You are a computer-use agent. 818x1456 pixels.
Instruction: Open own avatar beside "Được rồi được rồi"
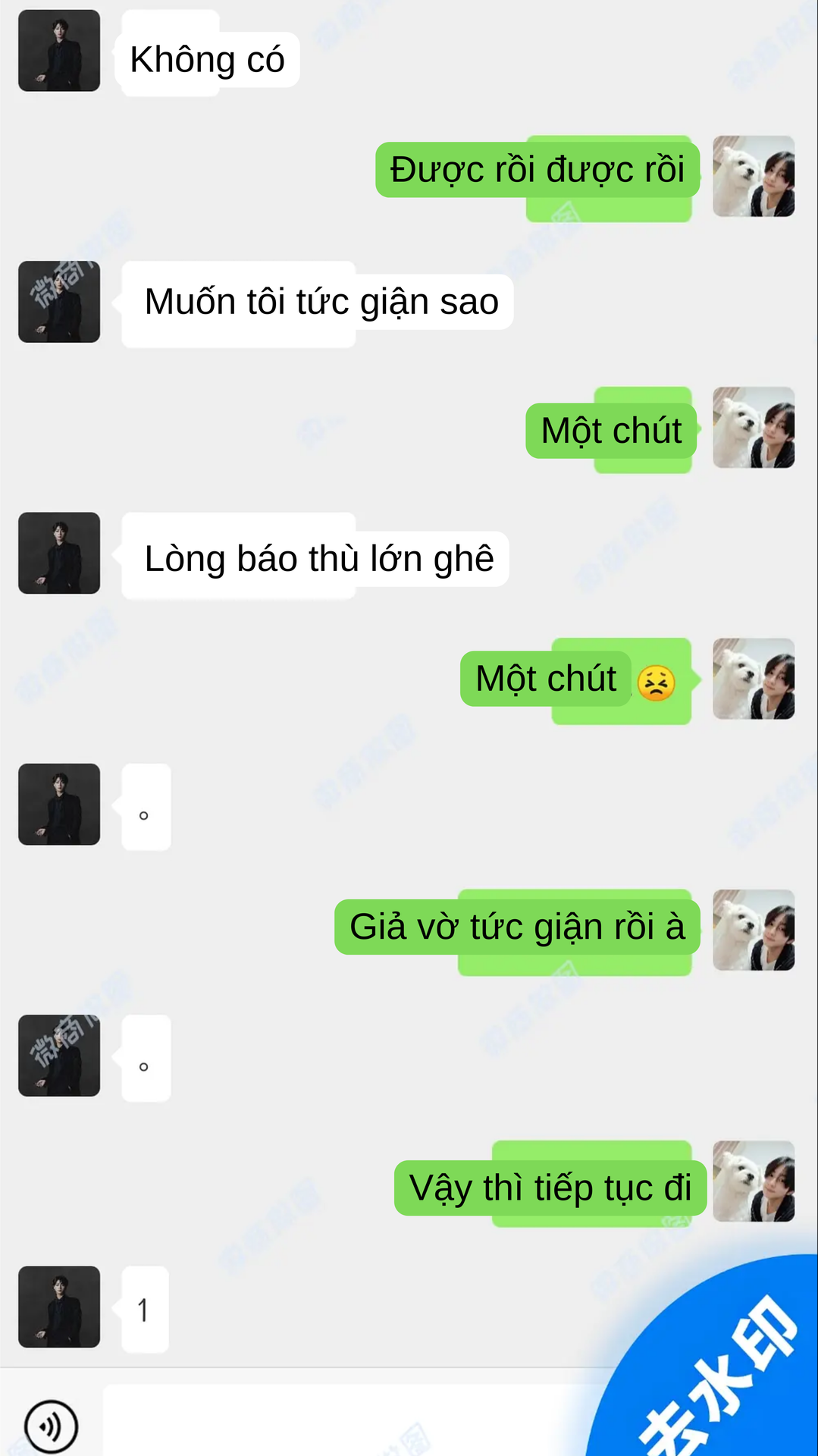click(x=753, y=177)
